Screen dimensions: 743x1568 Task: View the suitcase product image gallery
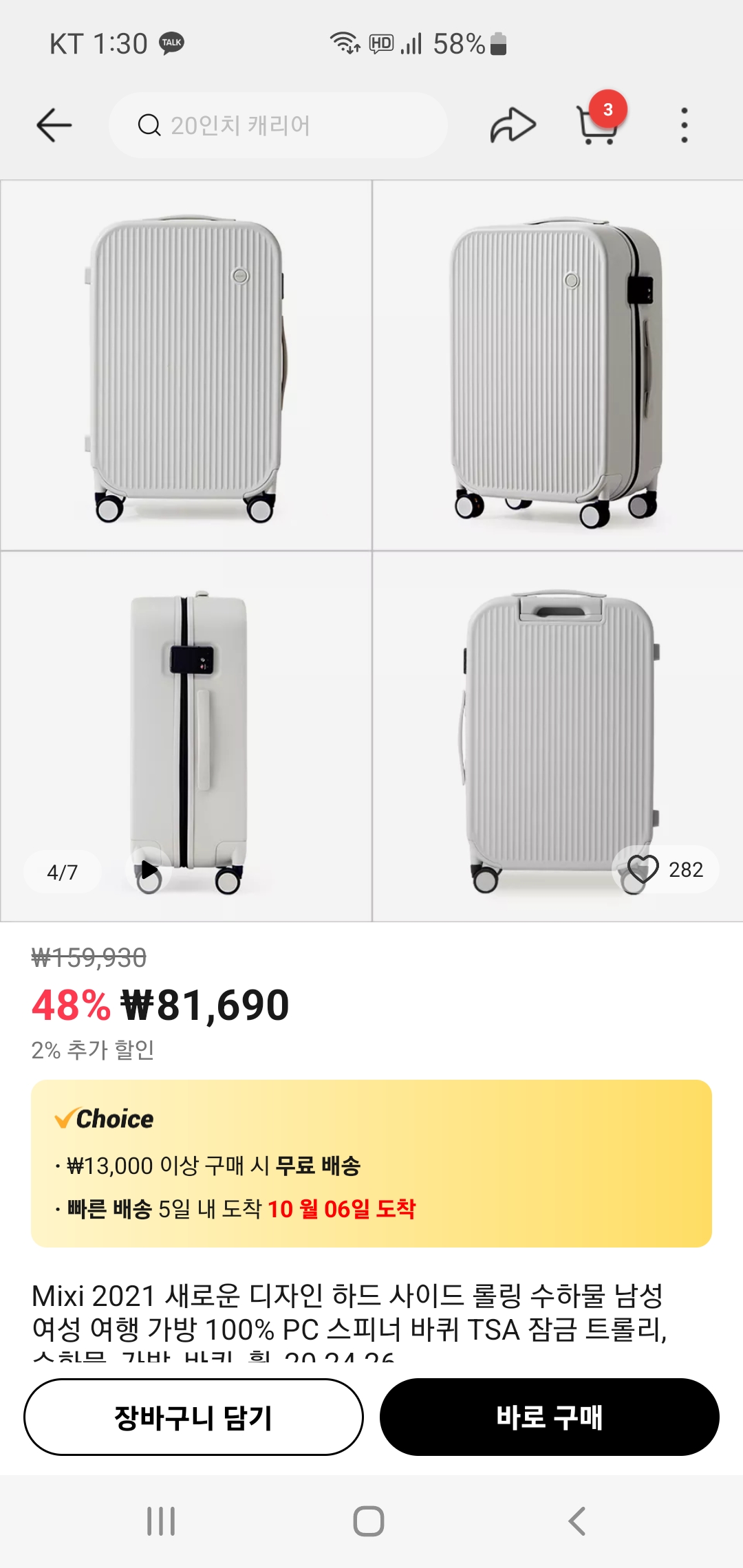tap(371, 550)
